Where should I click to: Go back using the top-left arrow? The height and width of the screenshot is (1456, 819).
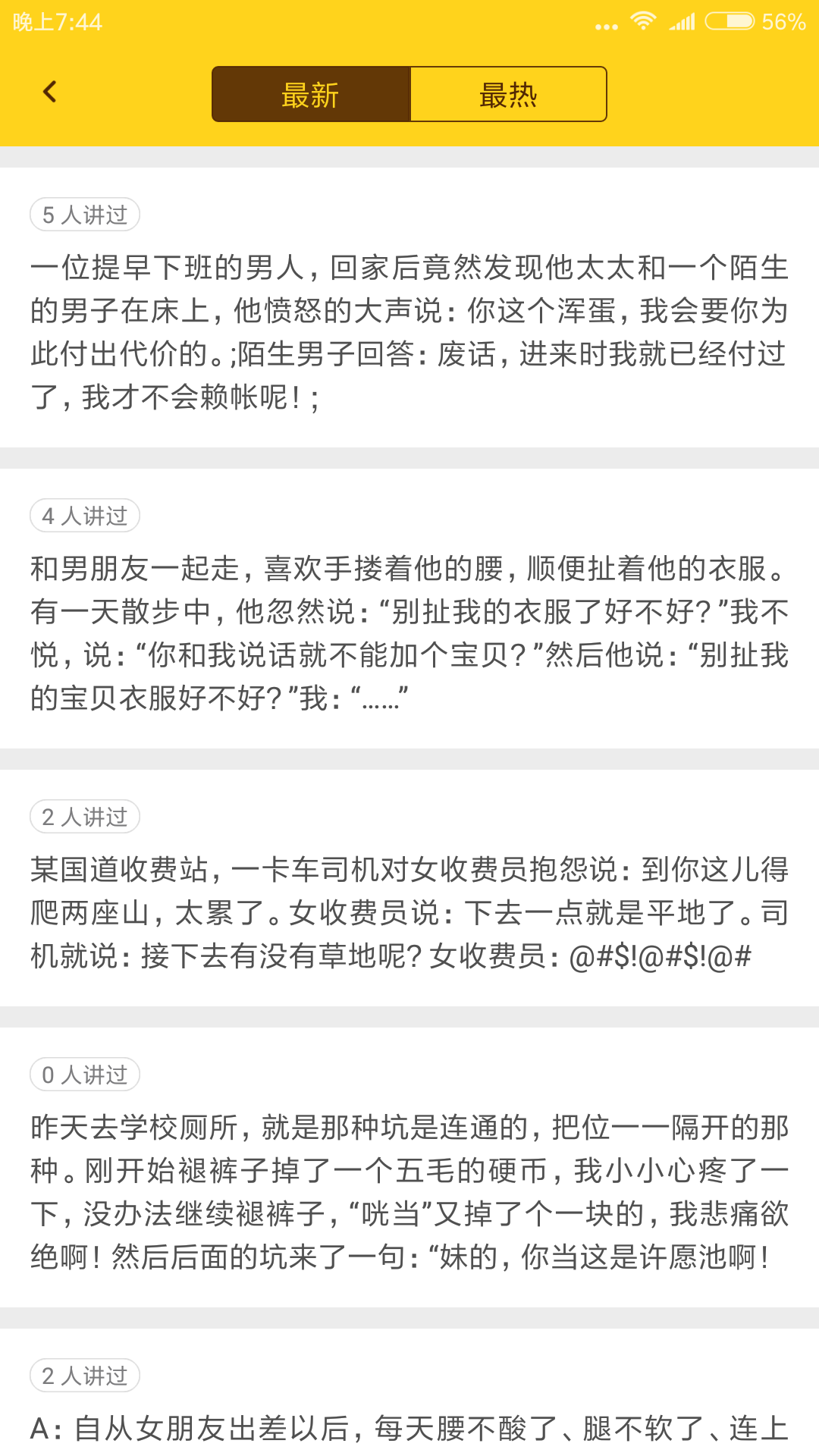pos(50,93)
